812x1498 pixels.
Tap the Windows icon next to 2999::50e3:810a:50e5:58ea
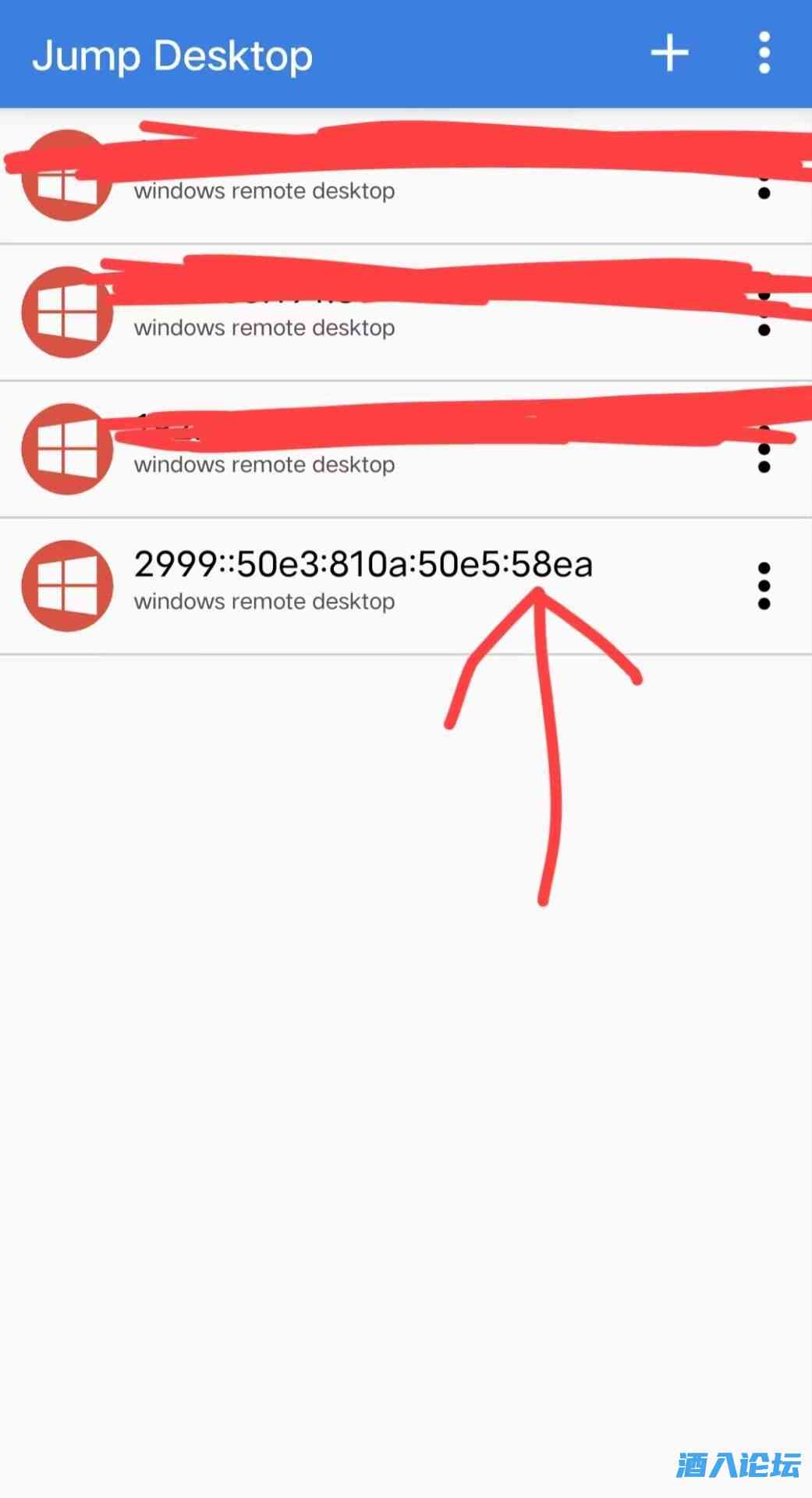[66, 585]
